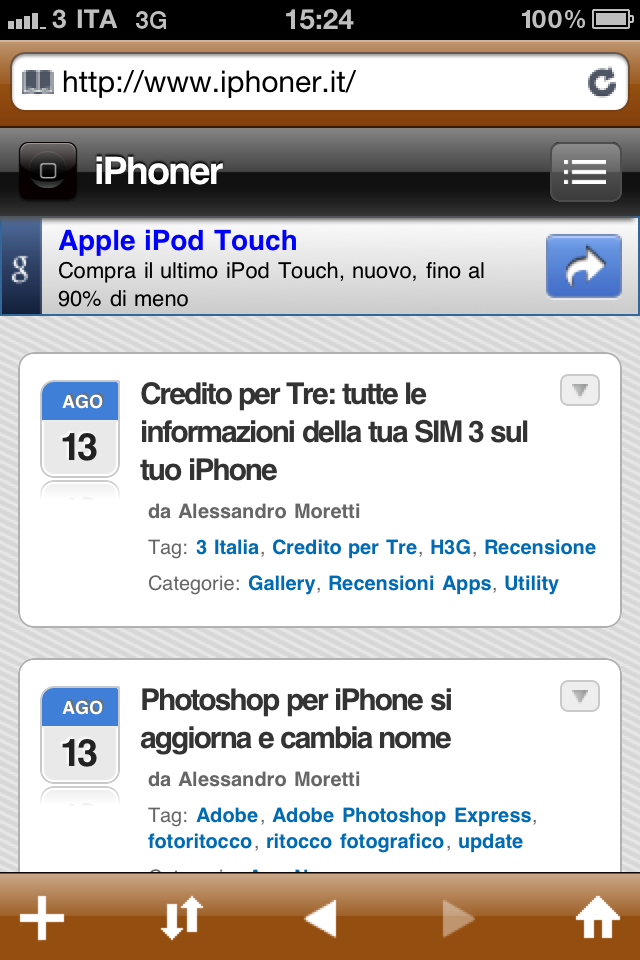Open the Photoshop per iPhone article
640x960 pixels.
[296, 719]
